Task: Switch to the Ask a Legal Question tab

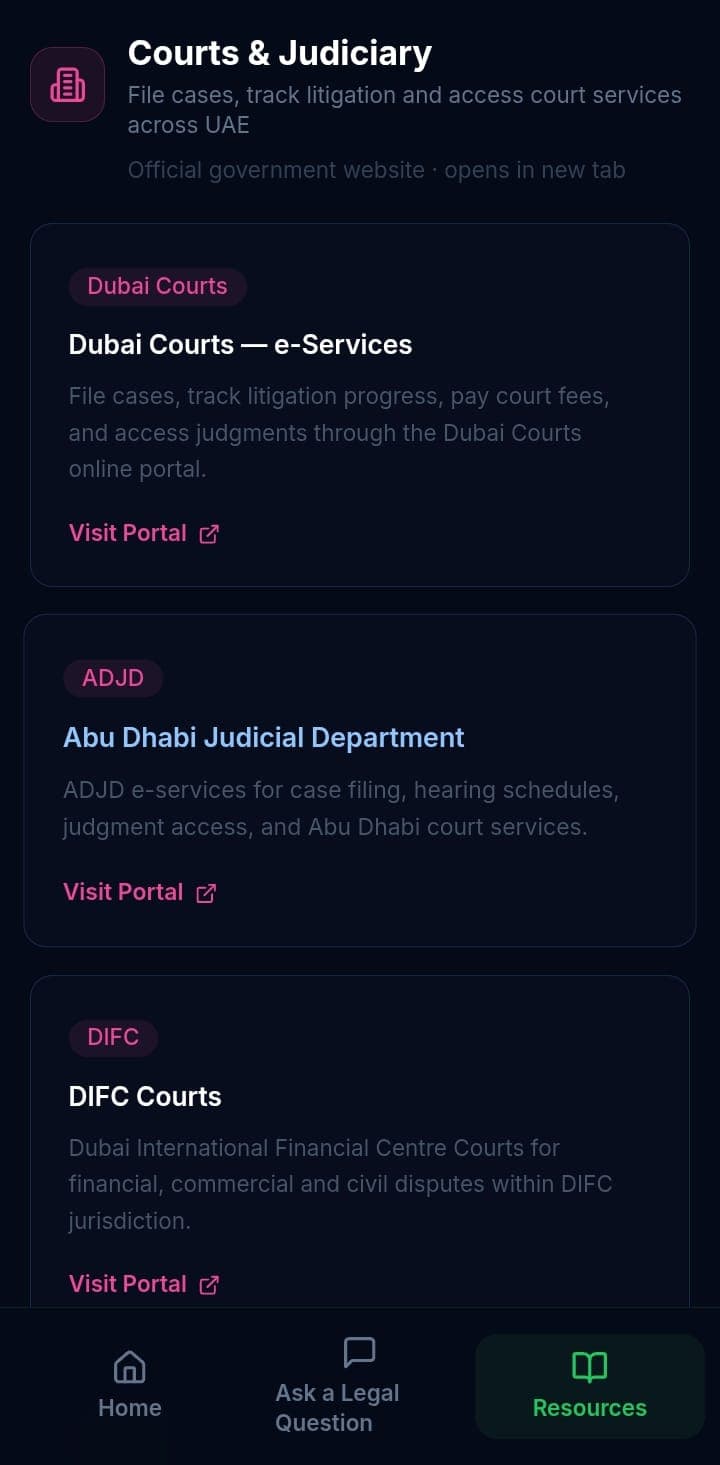Action: [337, 1386]
